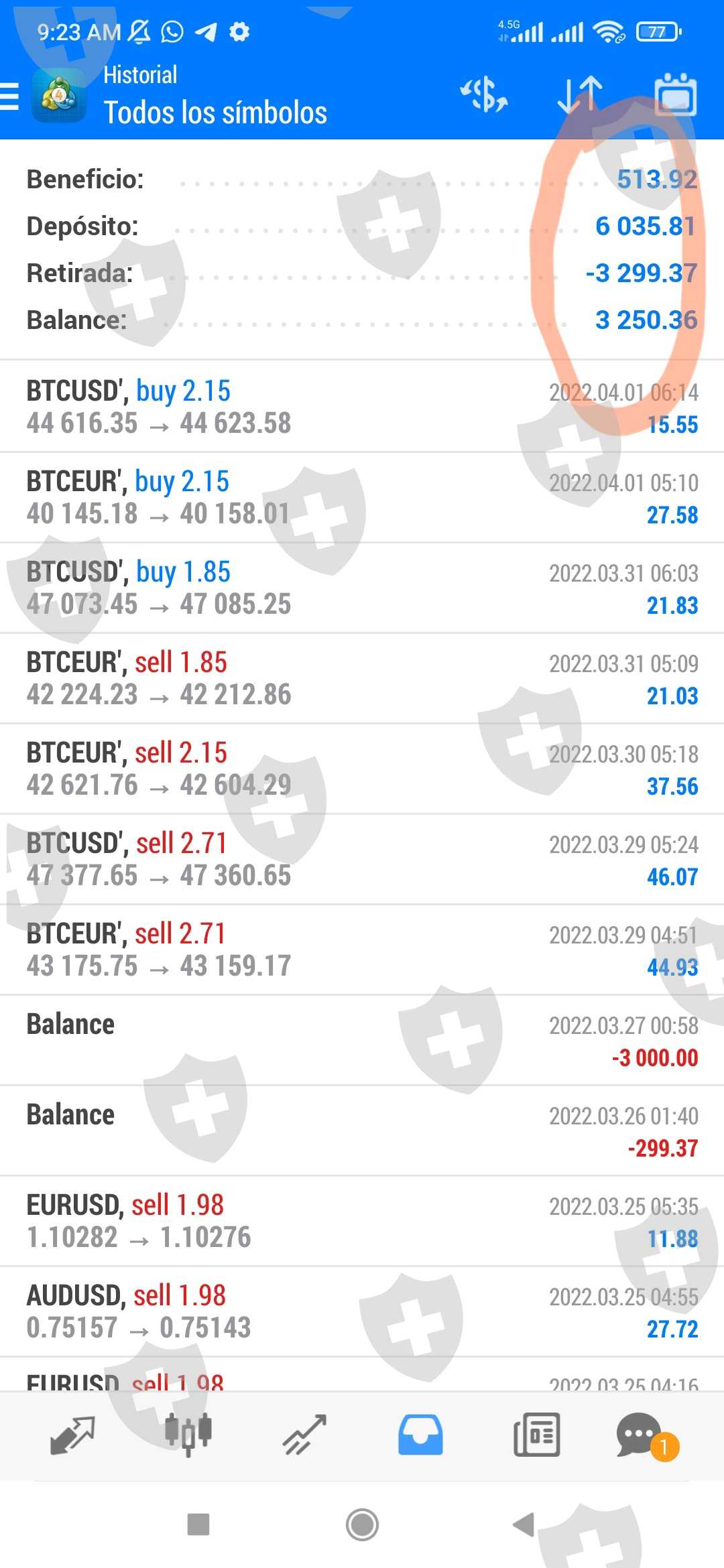This screenshot has width=724, height=1568.
Task: Go back using the system back button
Action: (x=524, y=1524)
